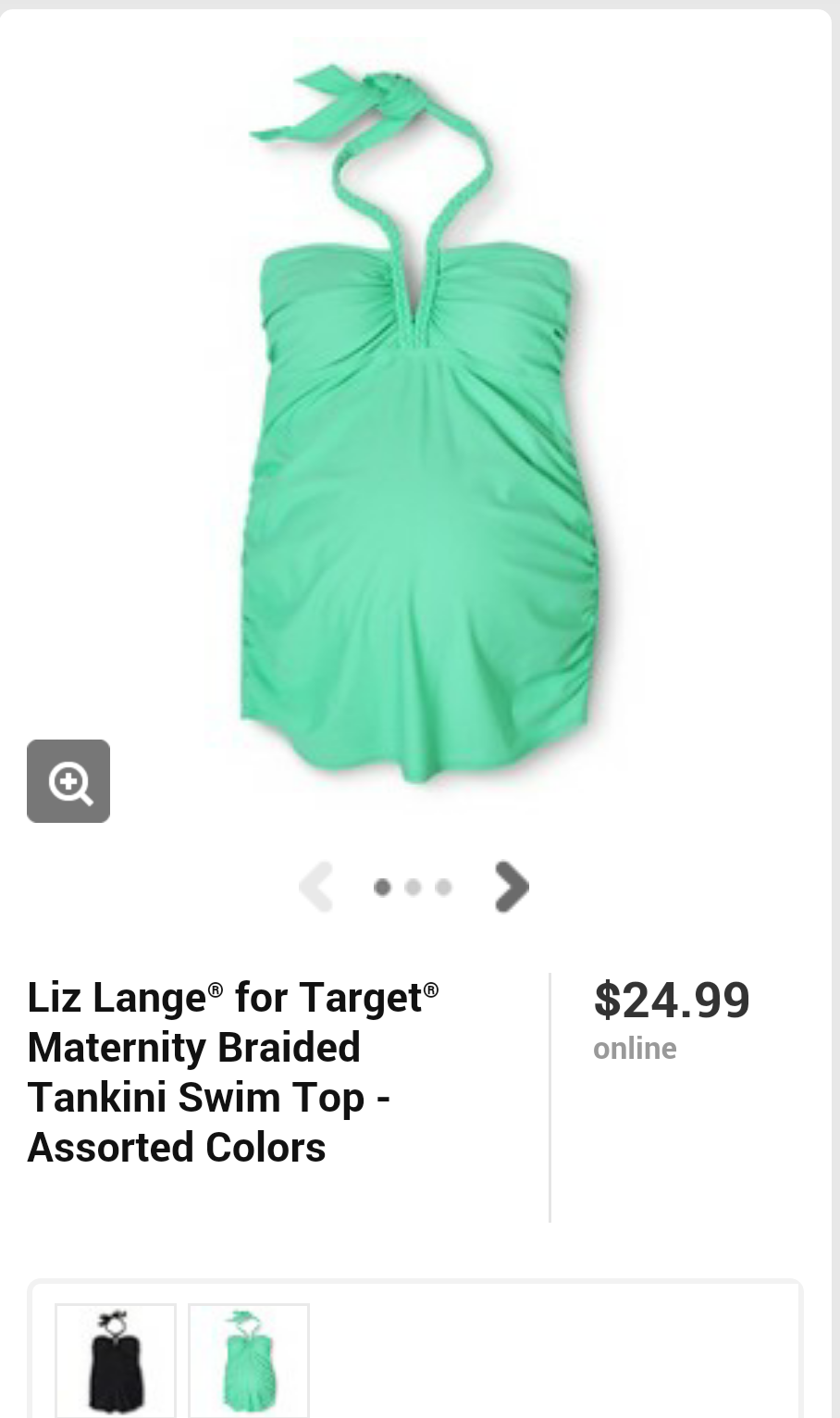Zoom in on the product image

[68, 781]
